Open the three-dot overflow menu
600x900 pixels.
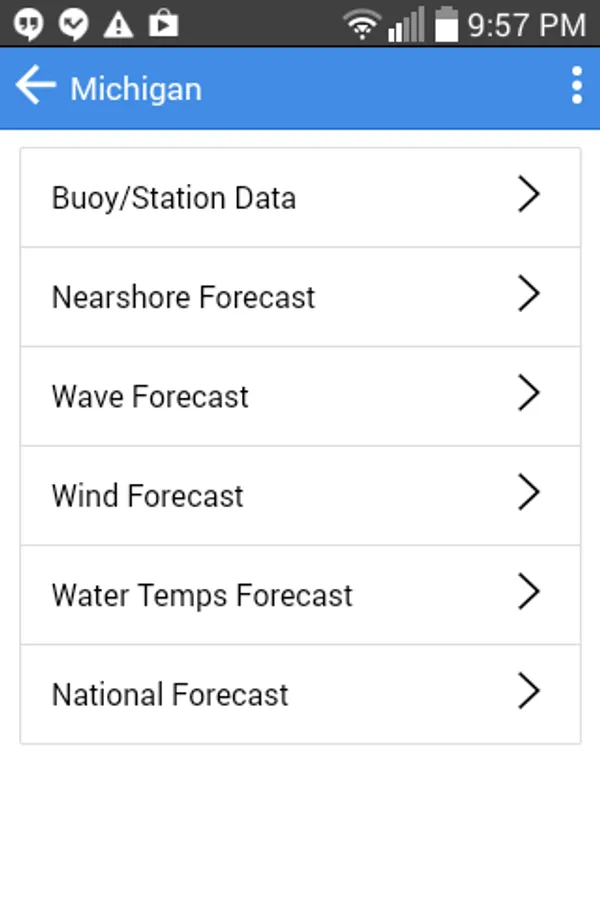(x=576, y=87)
